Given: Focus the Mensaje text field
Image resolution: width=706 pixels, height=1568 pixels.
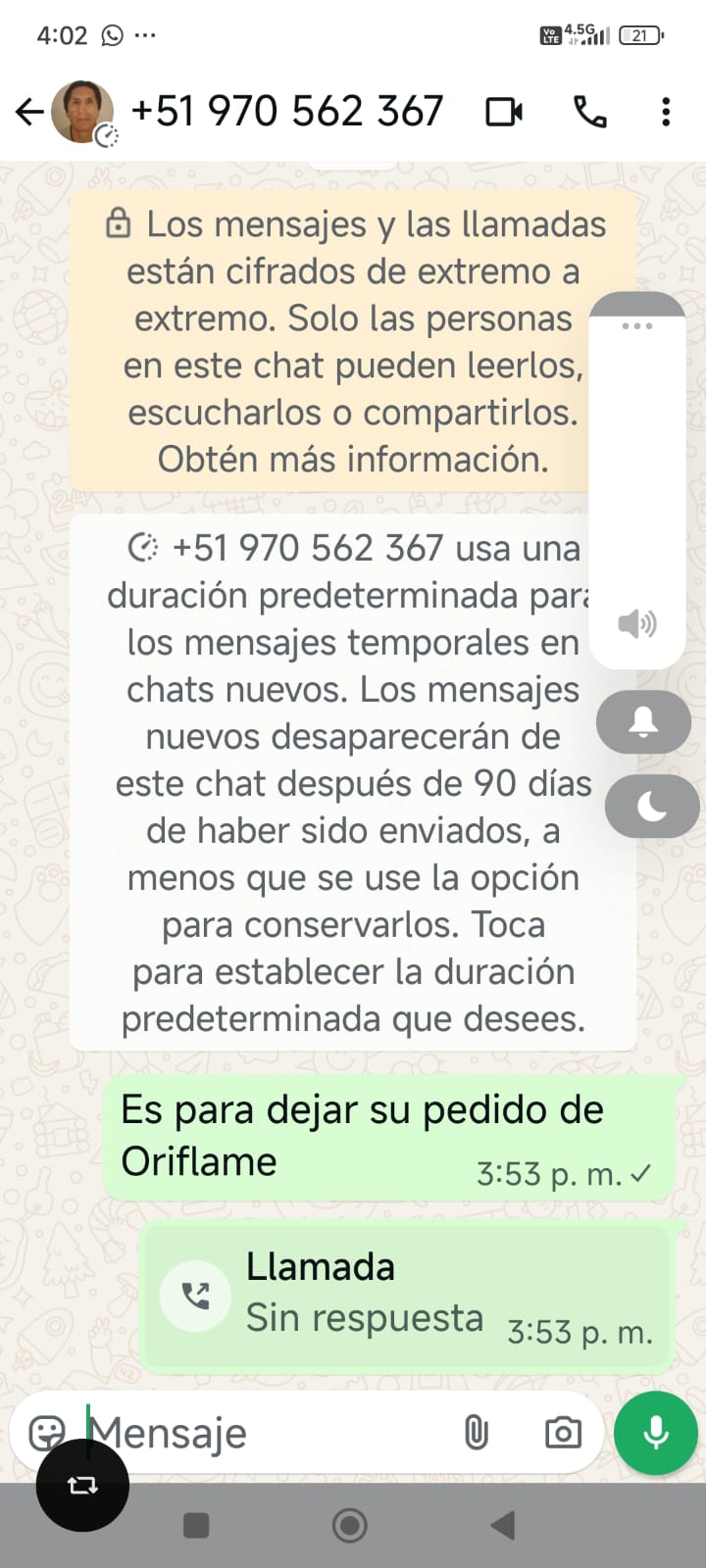Looking at the screenshot, I should [265, 1433].
